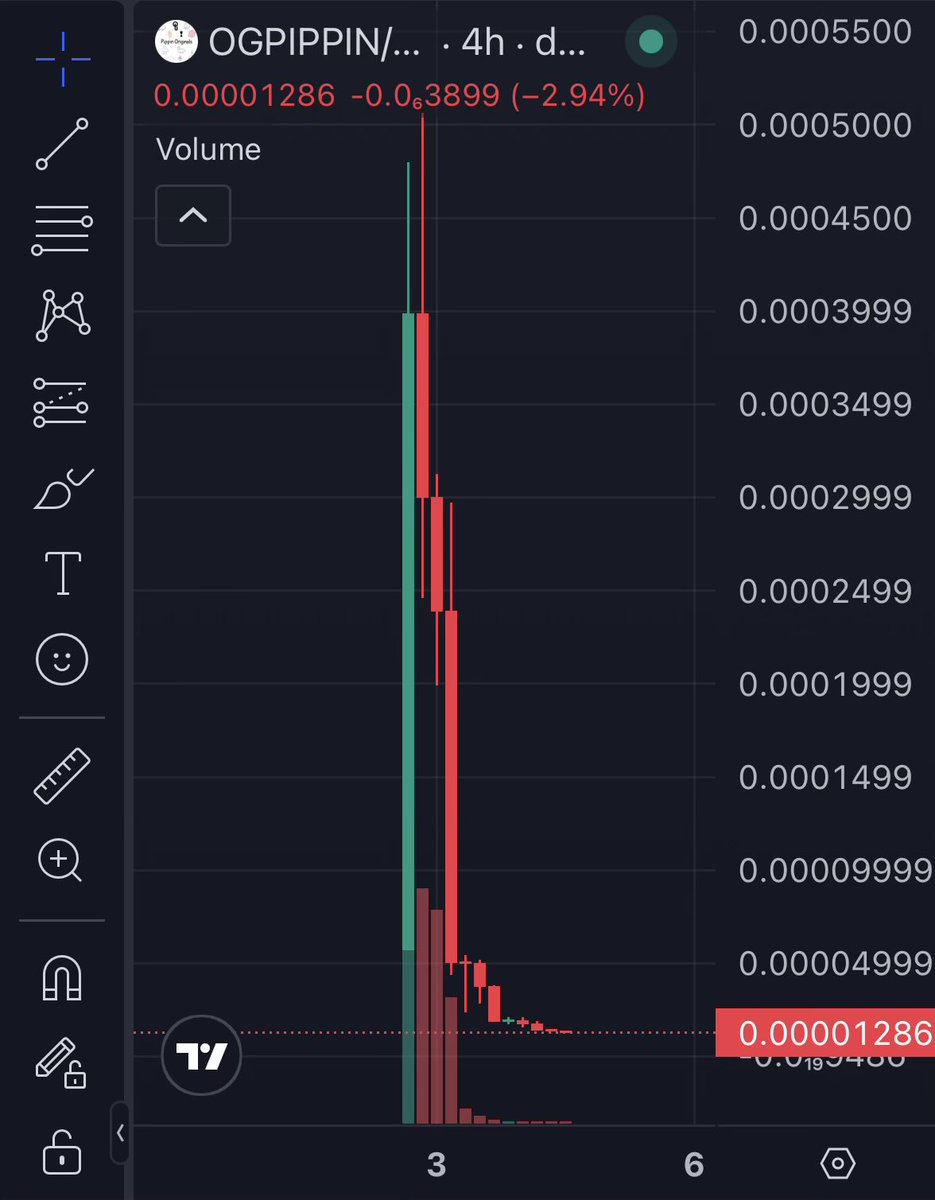Open the TradingView logo link

pos(201,1055)
